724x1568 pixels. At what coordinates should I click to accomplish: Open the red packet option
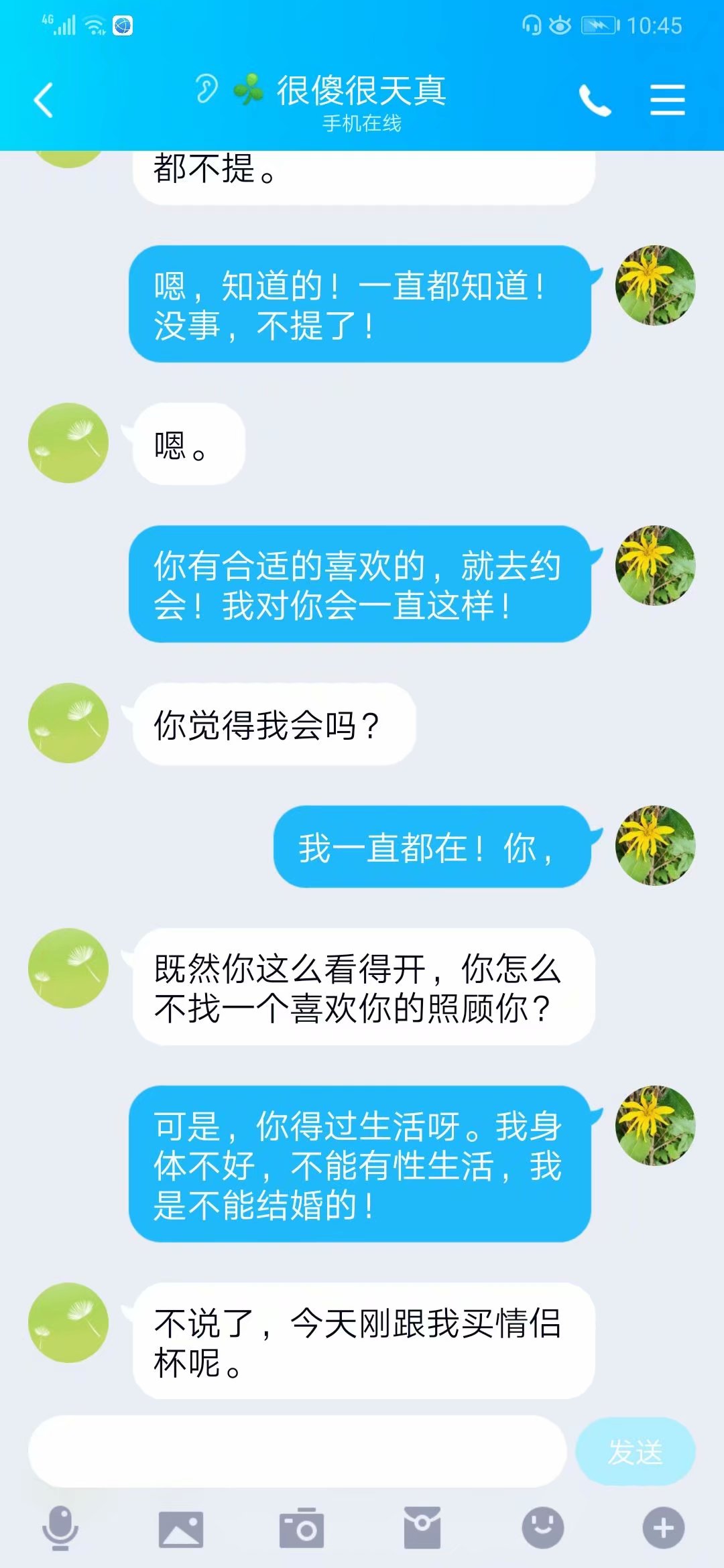pyautogui.click(x=422, y=1528)
